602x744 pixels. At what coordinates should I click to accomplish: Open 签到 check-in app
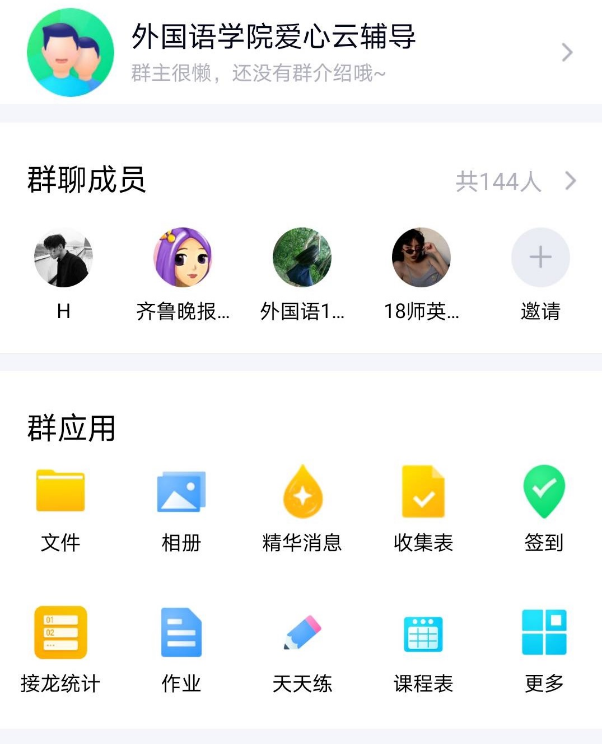[x=544, y=492]
